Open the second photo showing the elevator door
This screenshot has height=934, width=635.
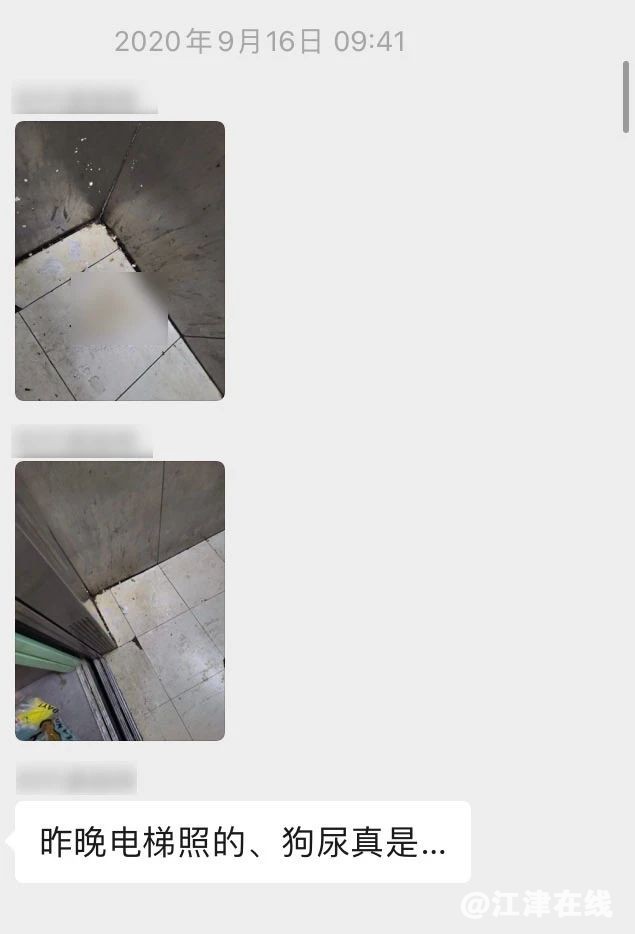pos(120,600)
